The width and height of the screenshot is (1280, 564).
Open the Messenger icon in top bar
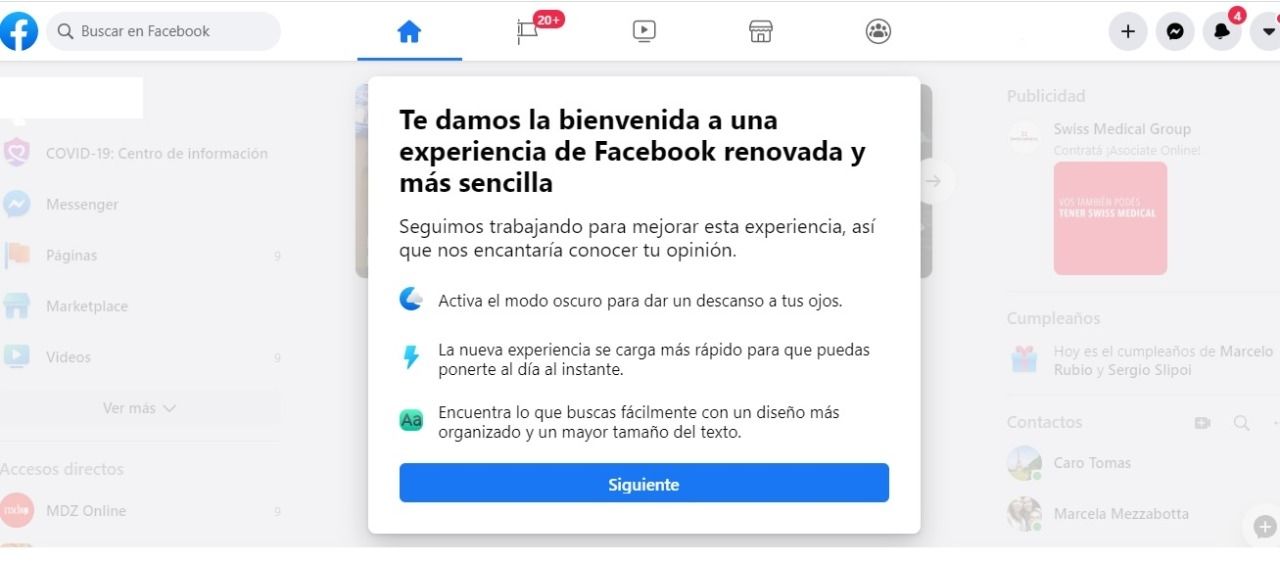tap(1175, 31)
